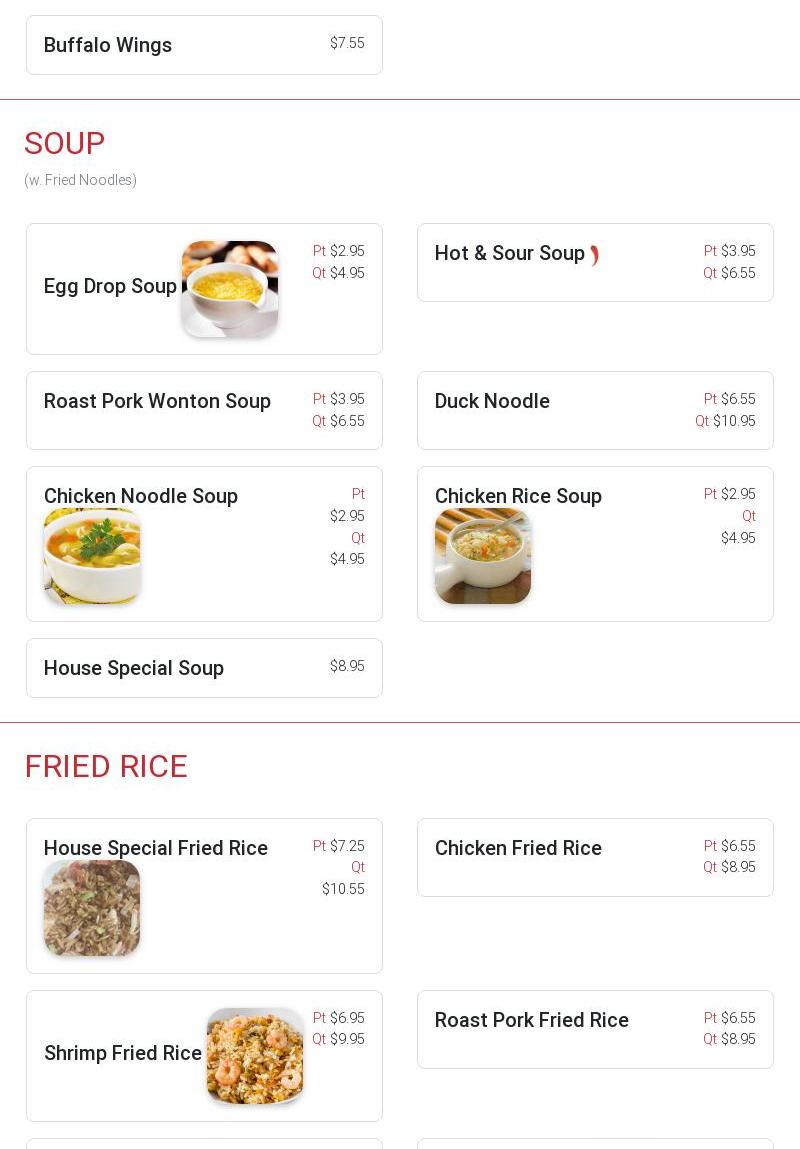Choose Hot & Sour Soup
The width and height of the screenshot is (800, 1149).
point(510,254)
